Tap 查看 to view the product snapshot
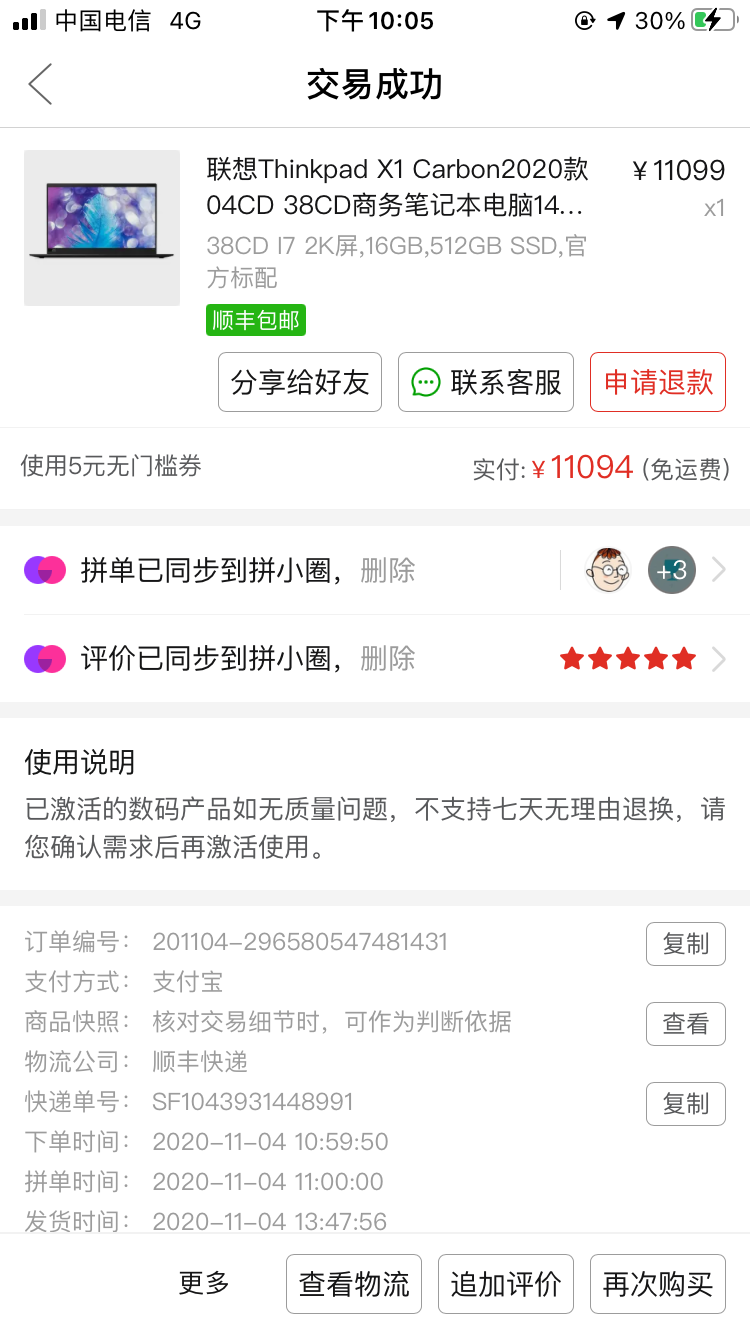The width and height of the screenshot is (750, 1334). click(x=686, y=1024)
